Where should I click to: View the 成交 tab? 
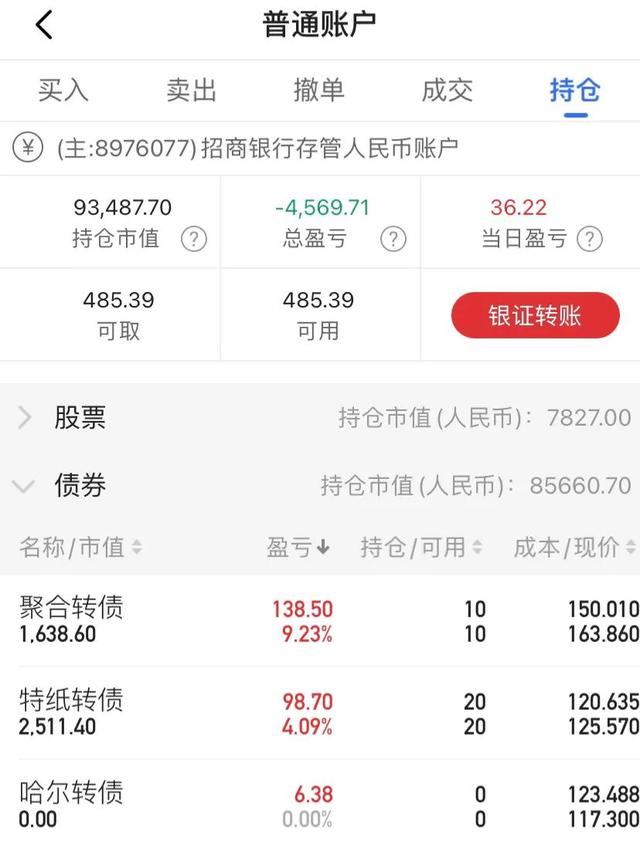pyautogui.click(x=447, y=90)
